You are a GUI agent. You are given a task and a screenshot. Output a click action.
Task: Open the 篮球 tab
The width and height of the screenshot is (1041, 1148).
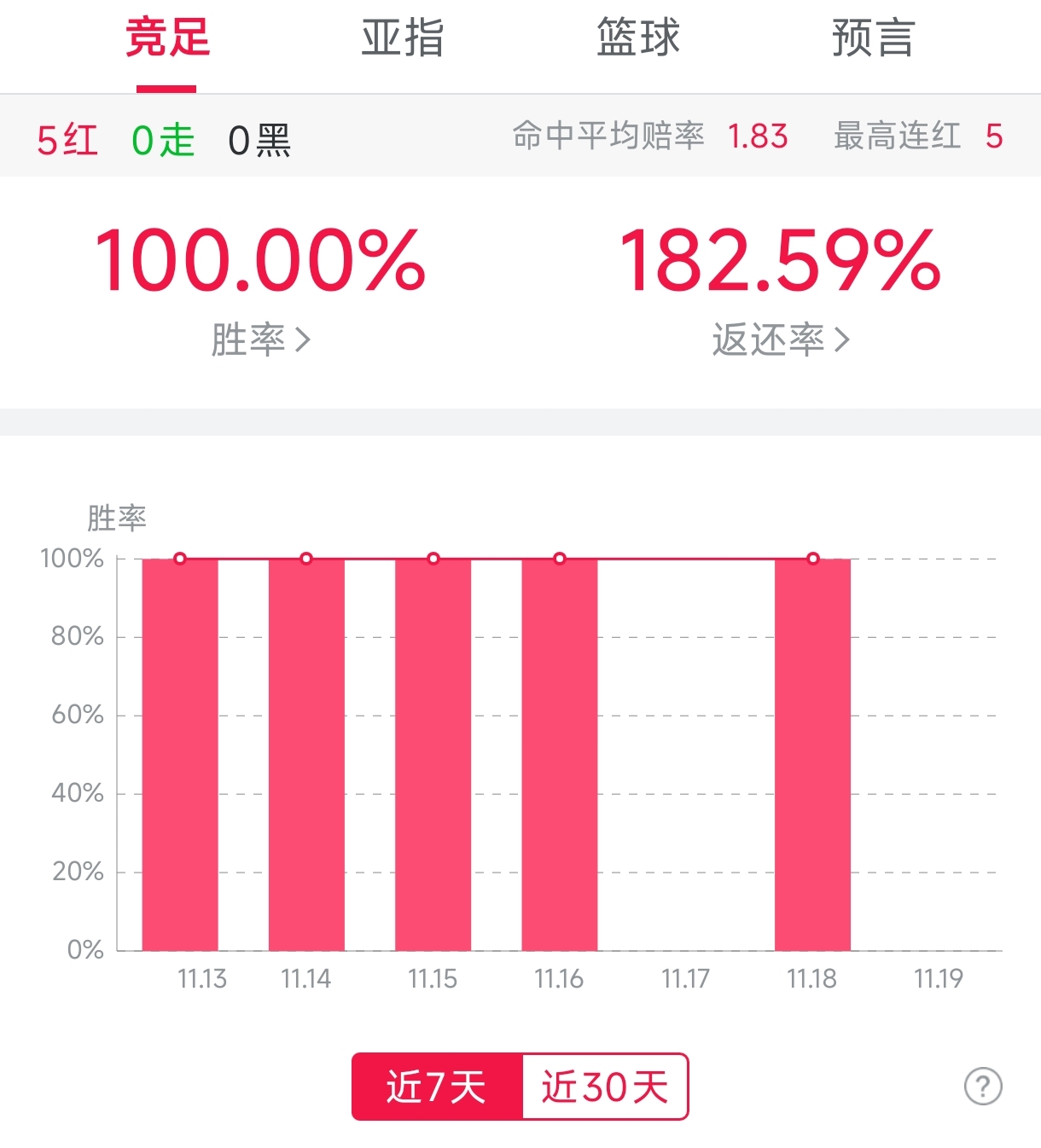coord(637,39)
